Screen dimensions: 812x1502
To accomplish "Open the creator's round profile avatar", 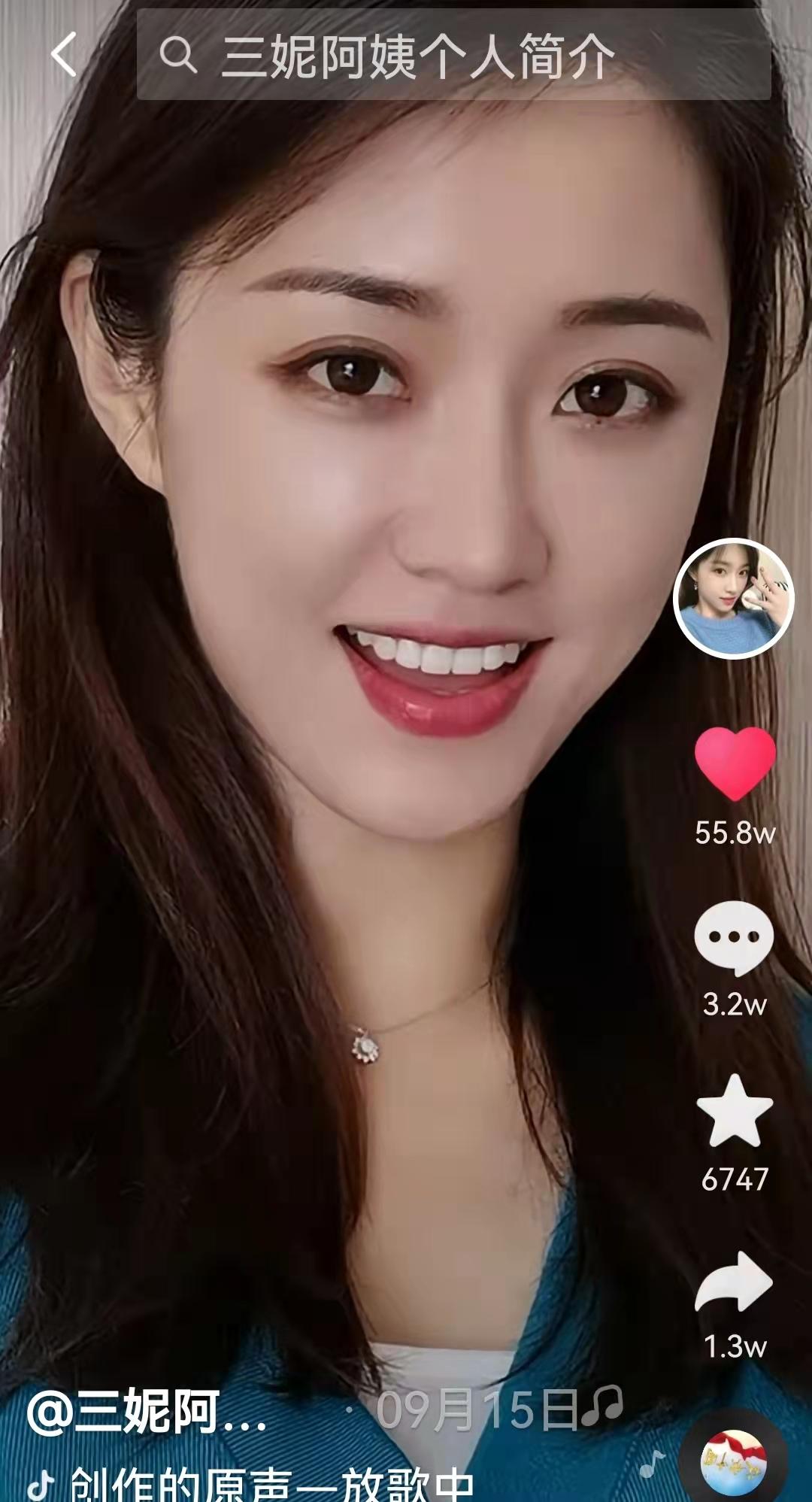I will click(x=734, y=599).
